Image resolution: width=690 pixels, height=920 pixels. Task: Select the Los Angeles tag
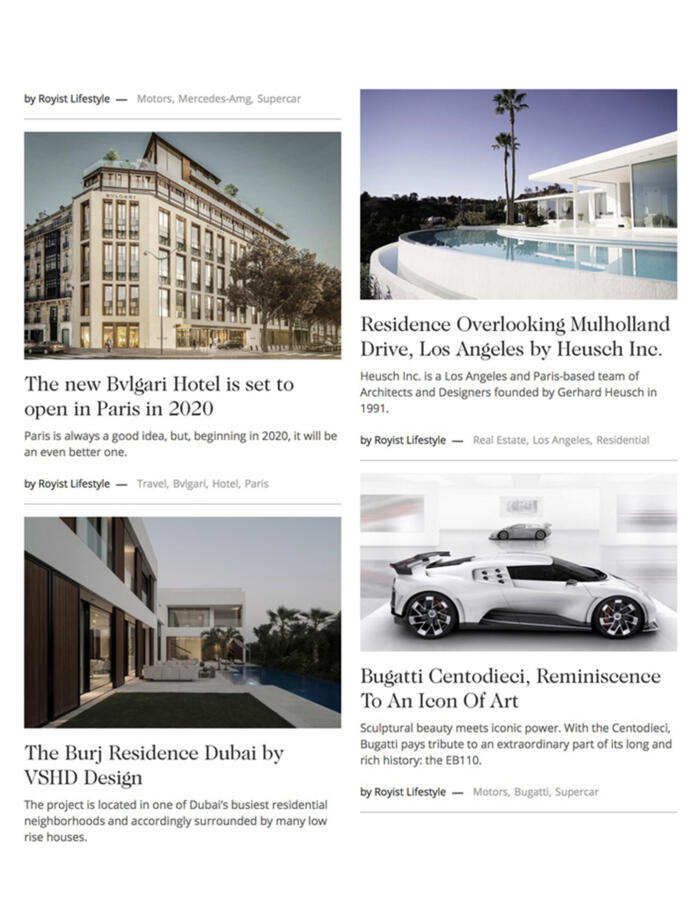coord(561,440)
